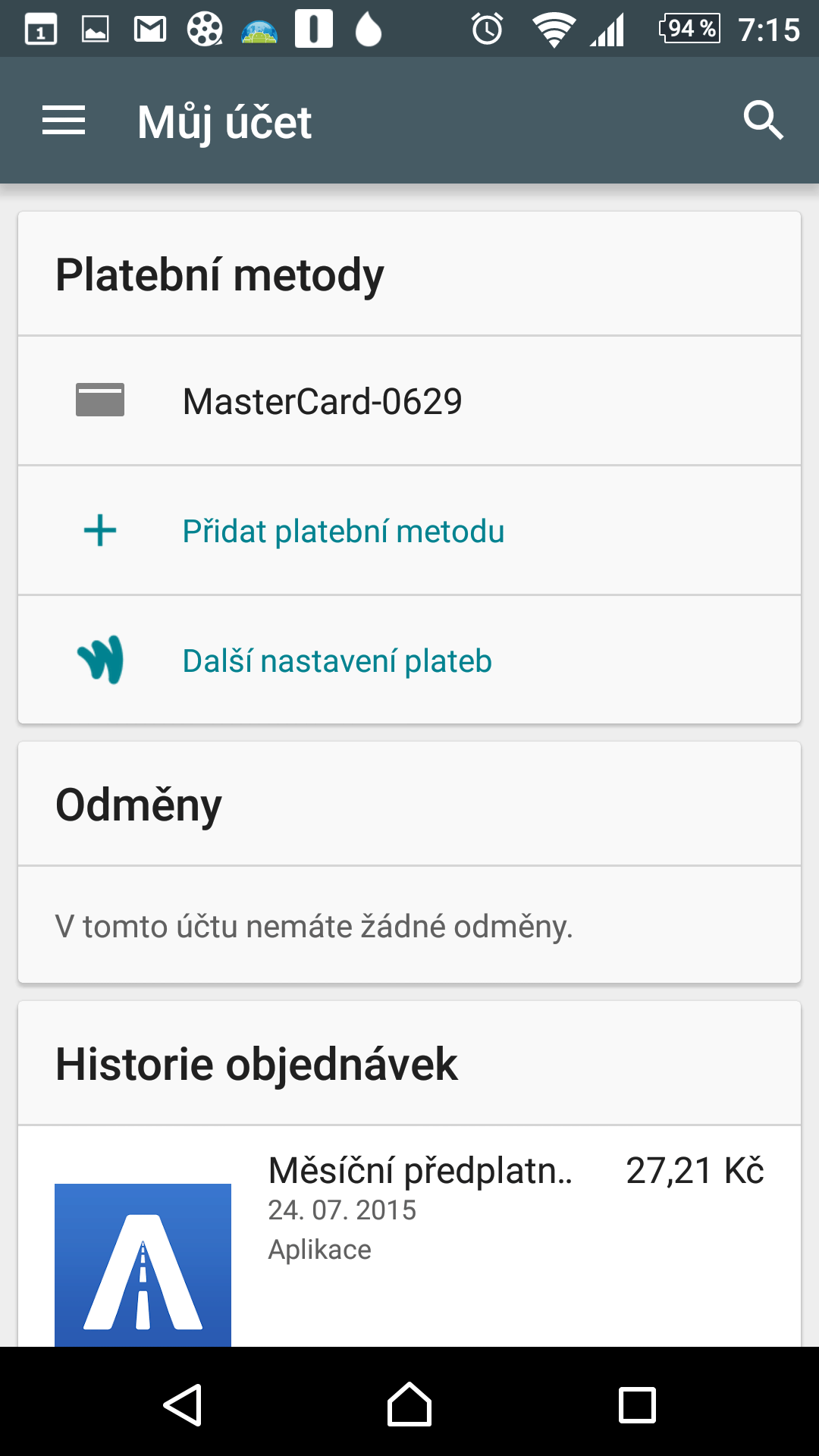Open search via magnifier icon
Screen dimensions: 819x1456
(x=763, y=120)
